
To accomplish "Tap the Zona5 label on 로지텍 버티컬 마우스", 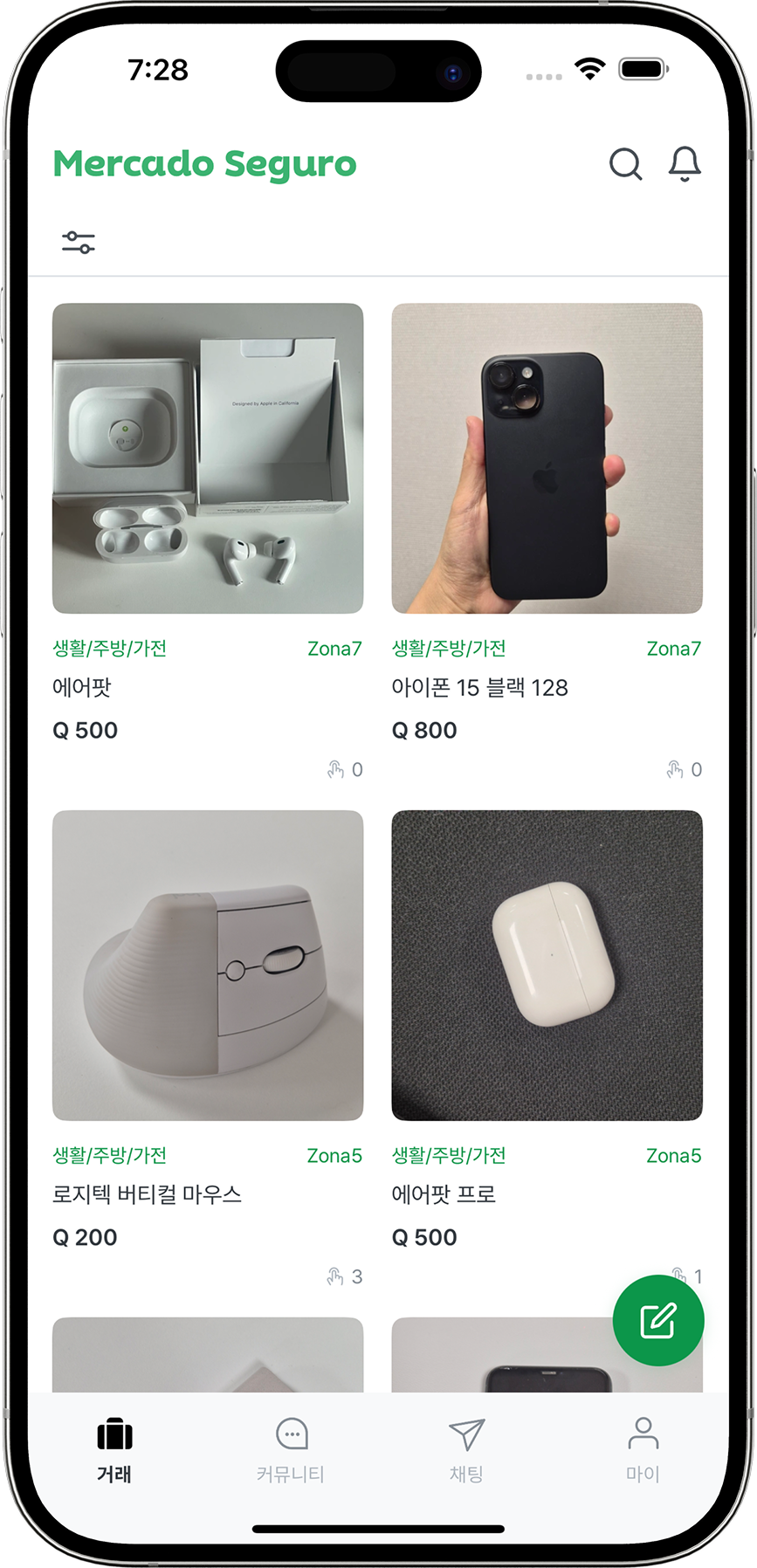I will pyautogui.click(x=334, y=1155).
